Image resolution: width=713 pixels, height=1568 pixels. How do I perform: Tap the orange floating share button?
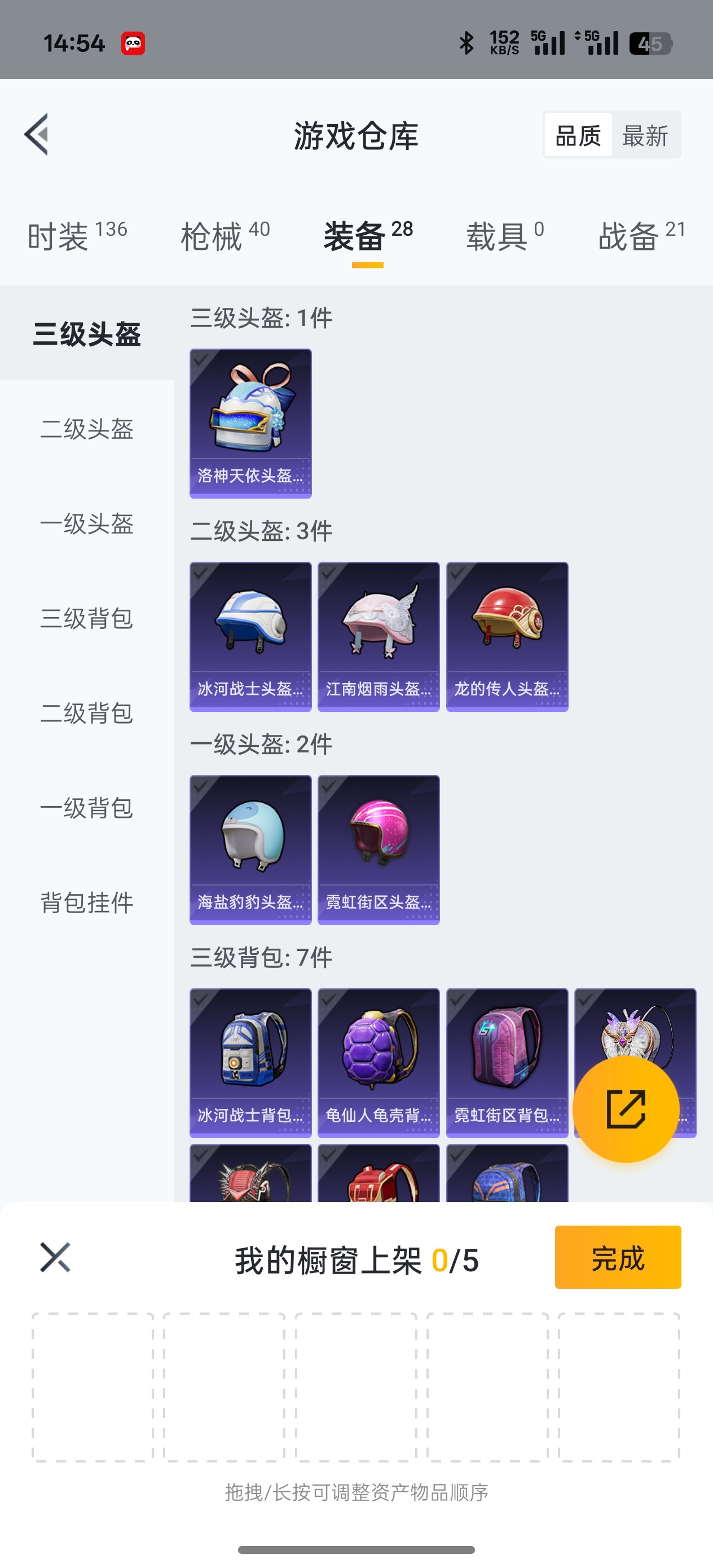click(x=626, y=1108)
